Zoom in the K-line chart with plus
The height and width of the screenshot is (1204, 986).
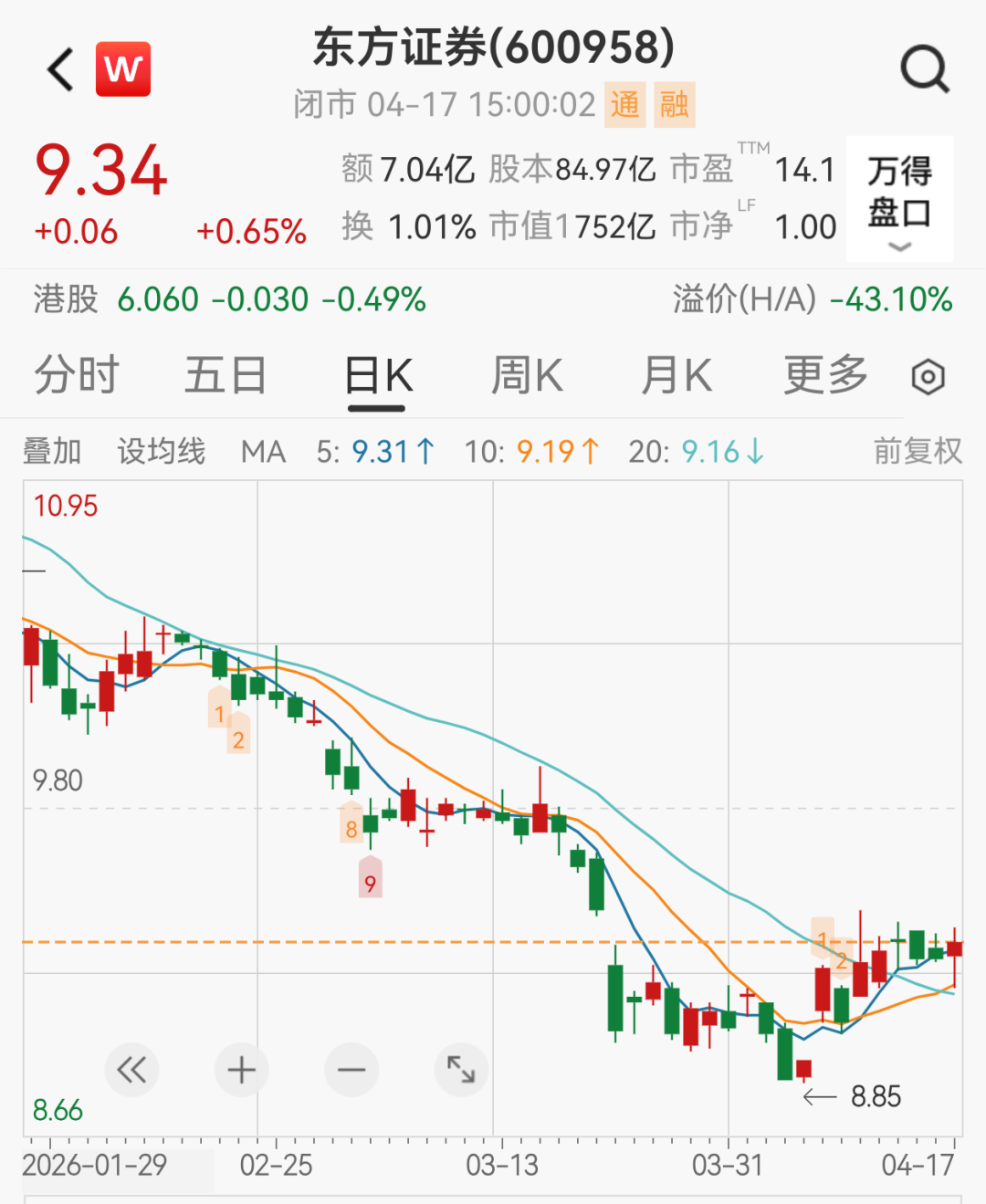pyautogui.click(x=242, y=1070)
